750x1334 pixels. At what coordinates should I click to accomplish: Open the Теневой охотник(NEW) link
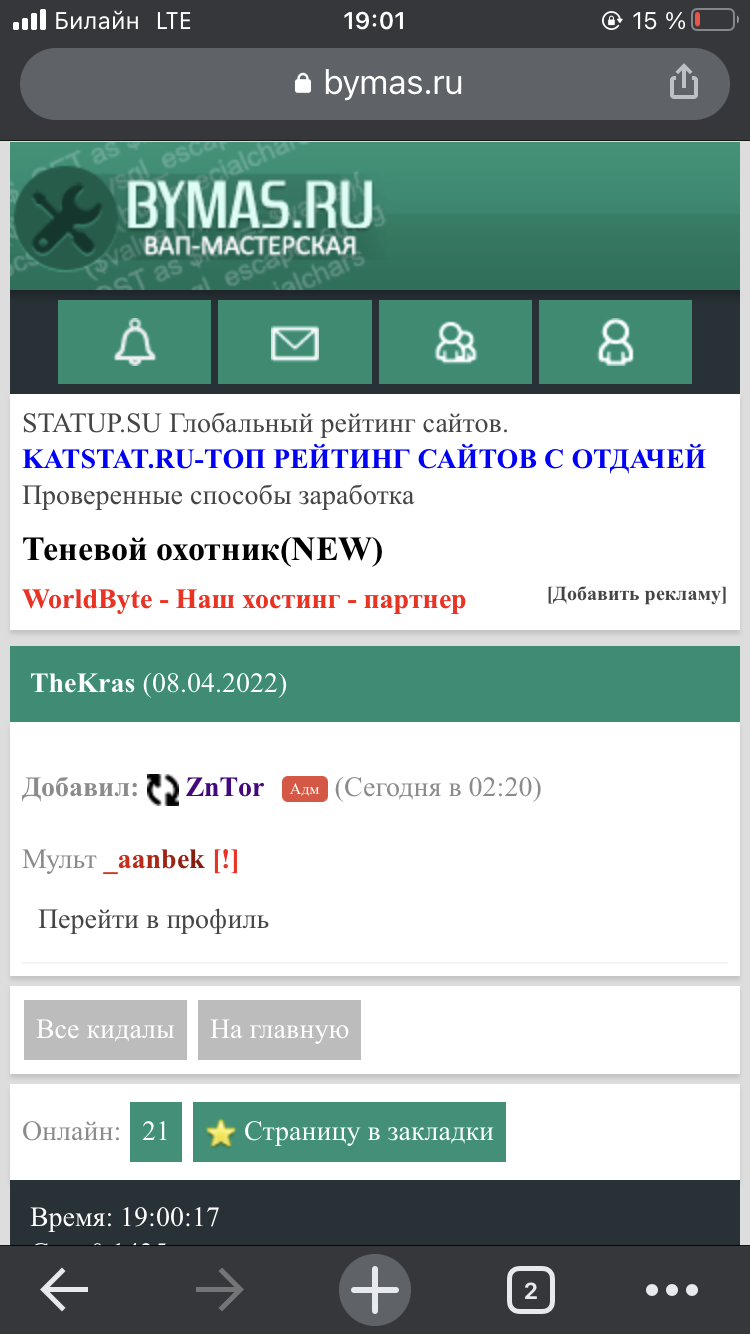[x=203, y=548]
